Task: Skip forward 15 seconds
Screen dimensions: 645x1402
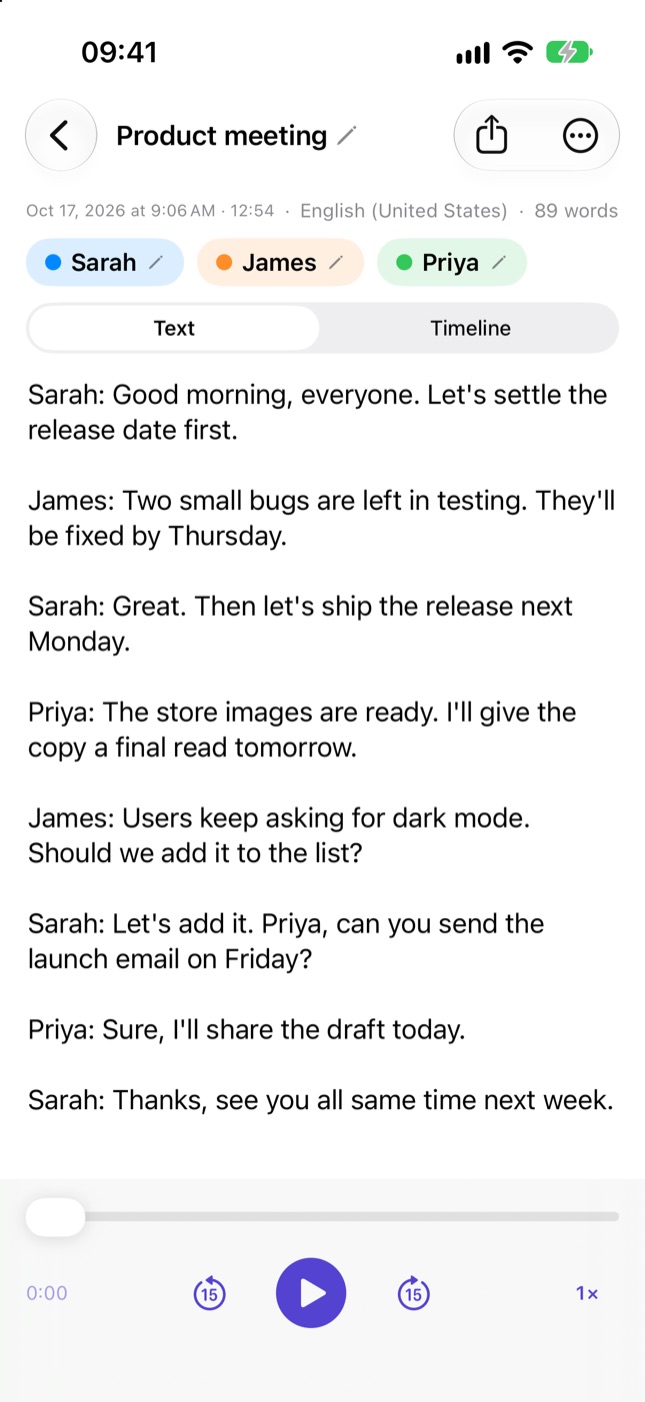Action: click(413, 1293)
